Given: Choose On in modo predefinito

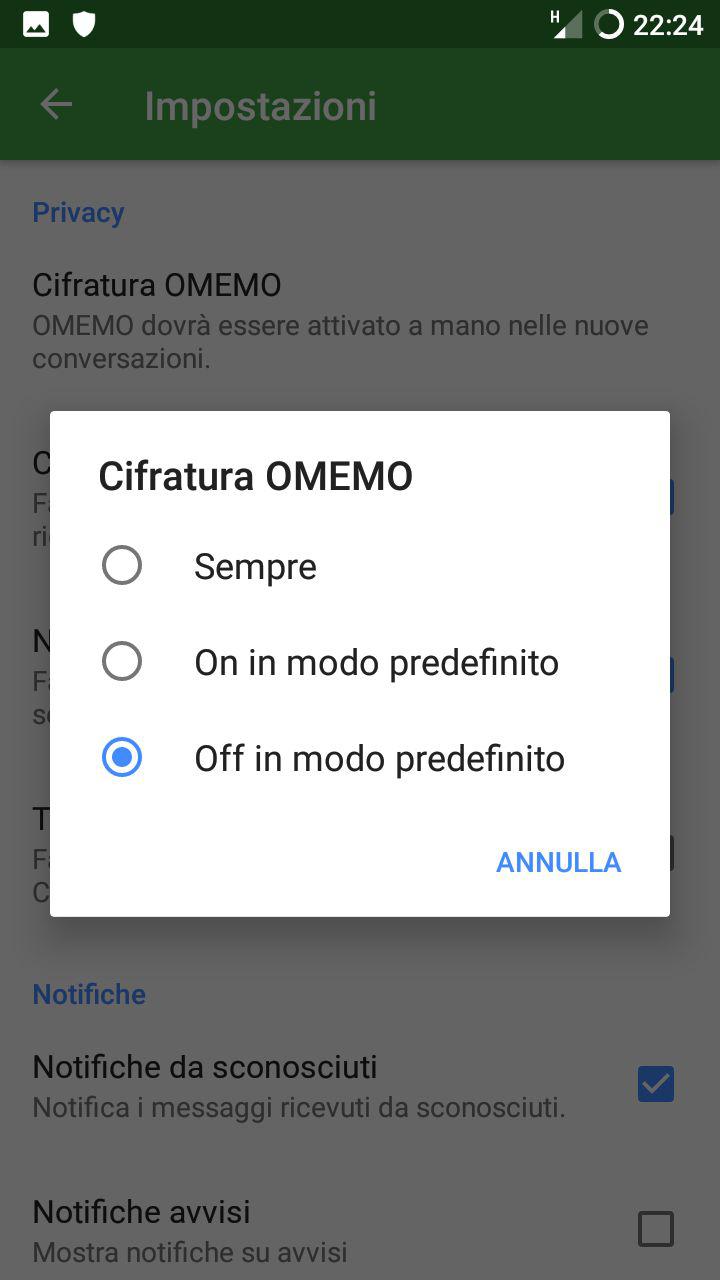Looking at the screenshot, I should (360, 662).
